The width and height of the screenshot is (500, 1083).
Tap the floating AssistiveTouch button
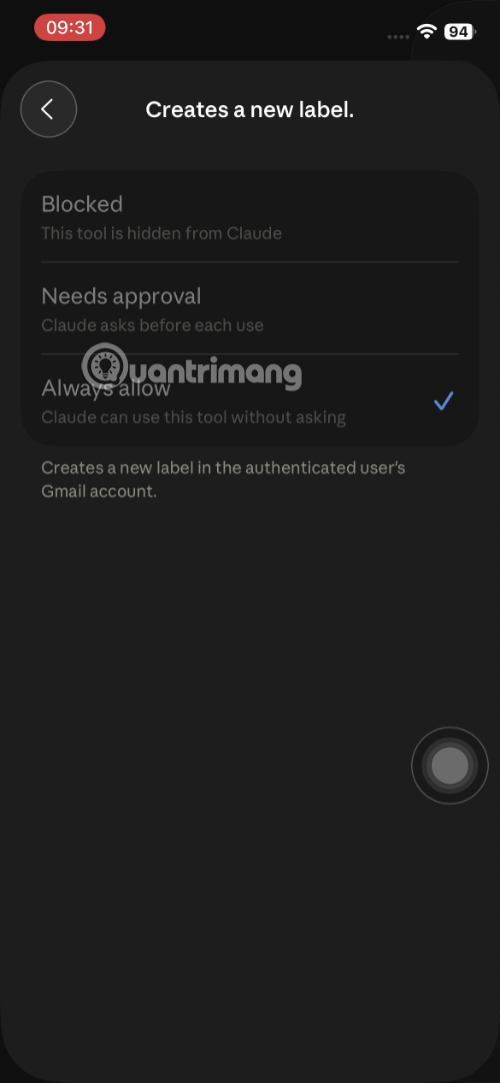[450, 765]
